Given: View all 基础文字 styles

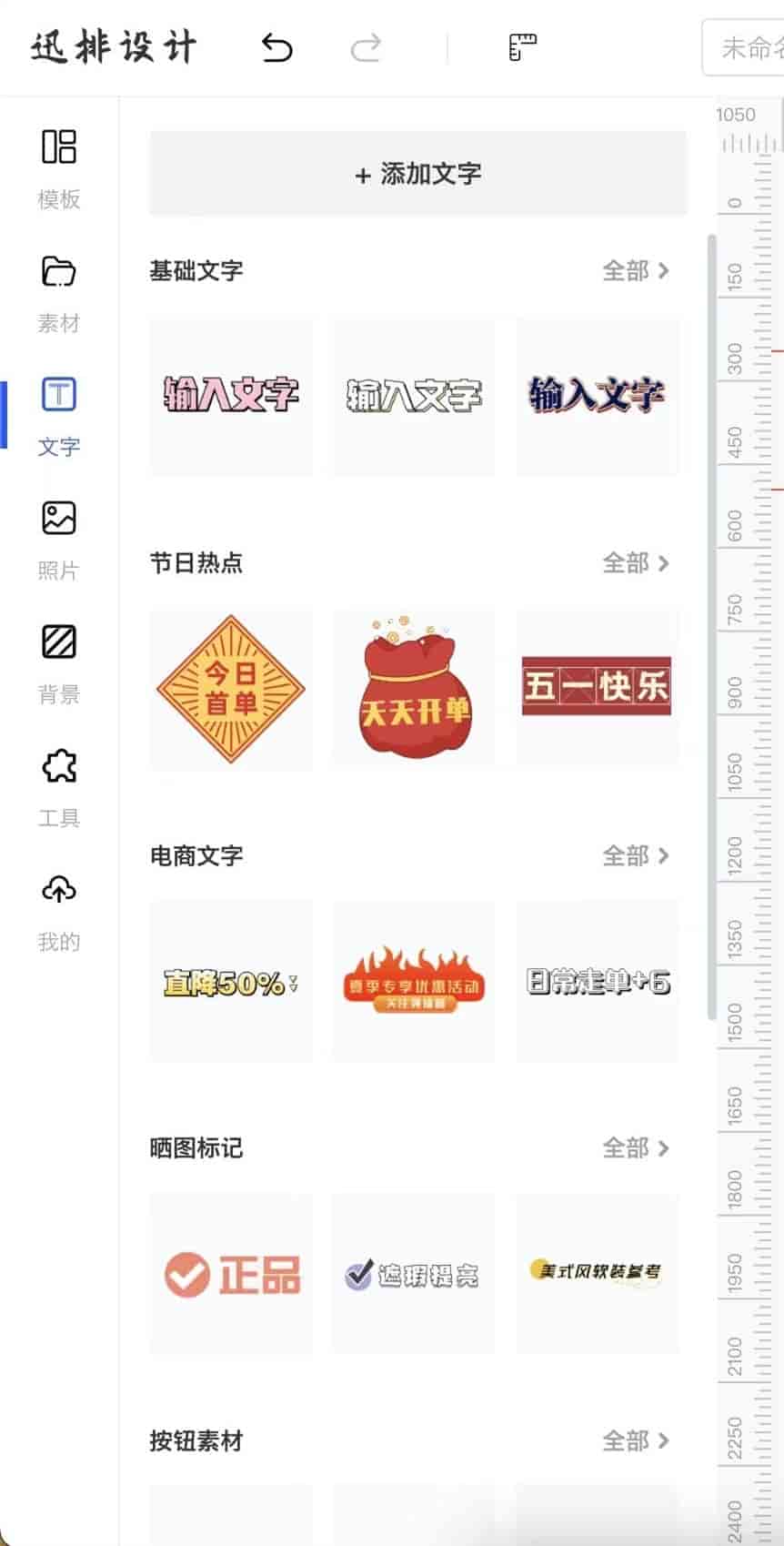Looking at the screenshot, I should pyautogui.click(x=635, y=271).
